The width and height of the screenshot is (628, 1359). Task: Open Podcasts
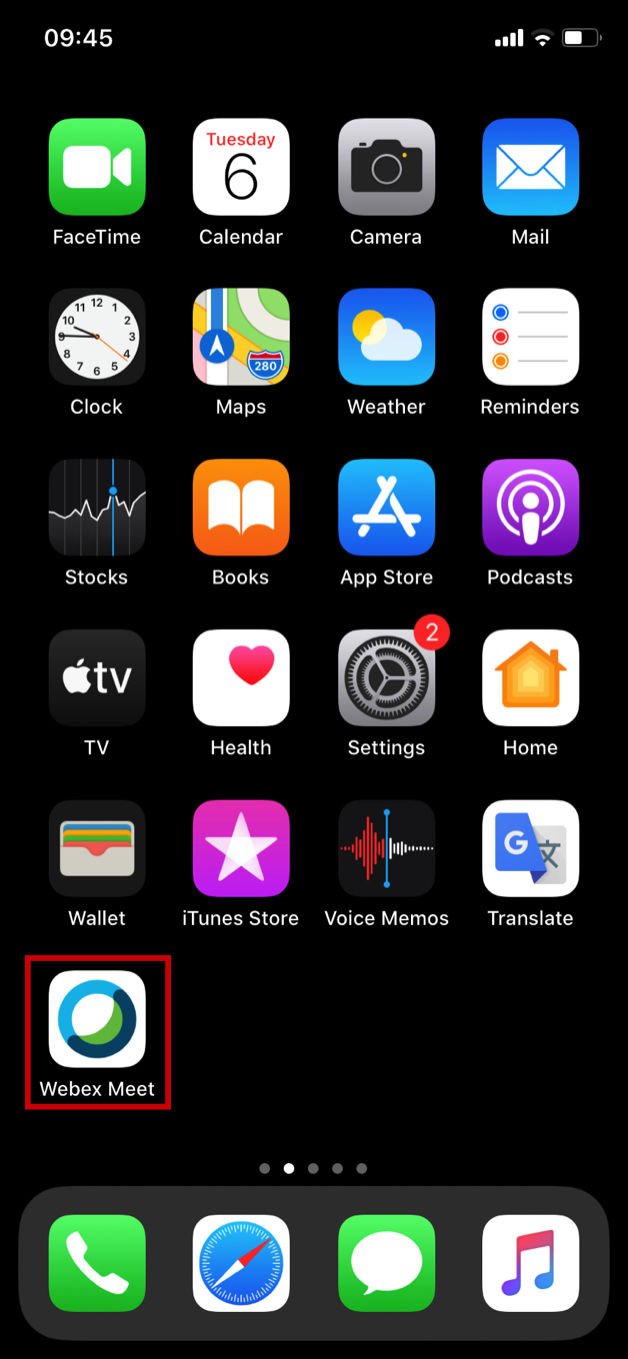tap(530, 508)
